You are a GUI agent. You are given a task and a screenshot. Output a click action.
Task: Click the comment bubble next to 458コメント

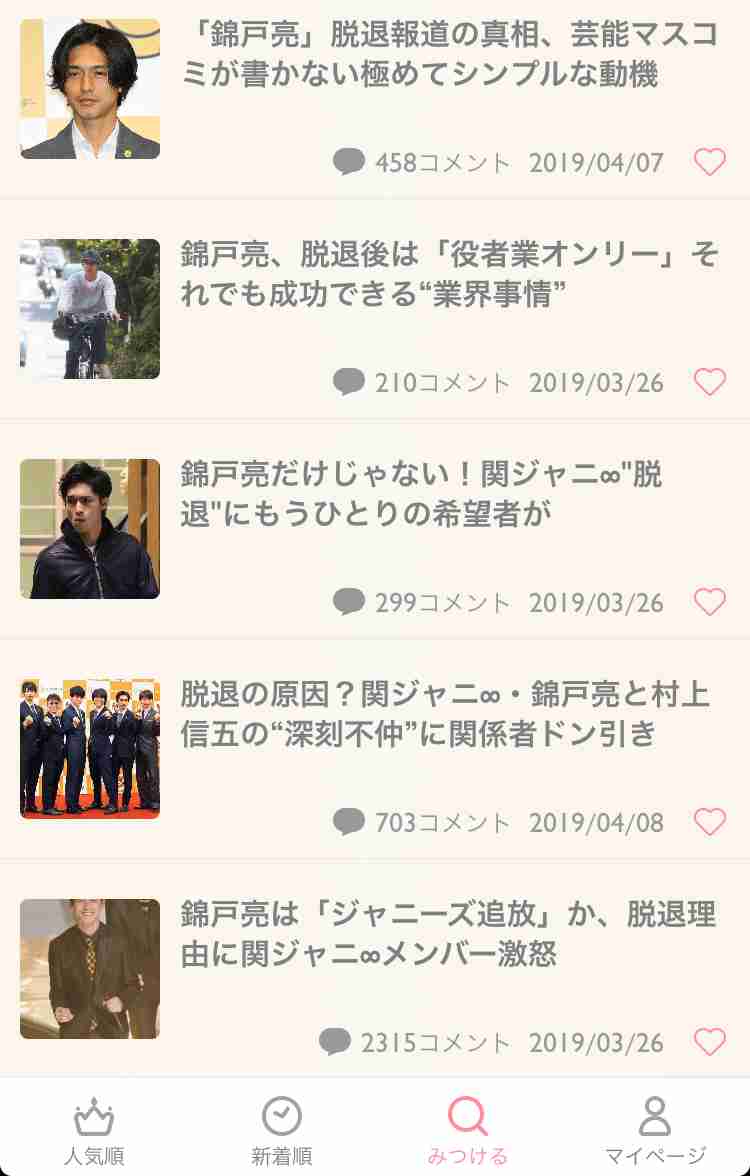tap(350, 161)
